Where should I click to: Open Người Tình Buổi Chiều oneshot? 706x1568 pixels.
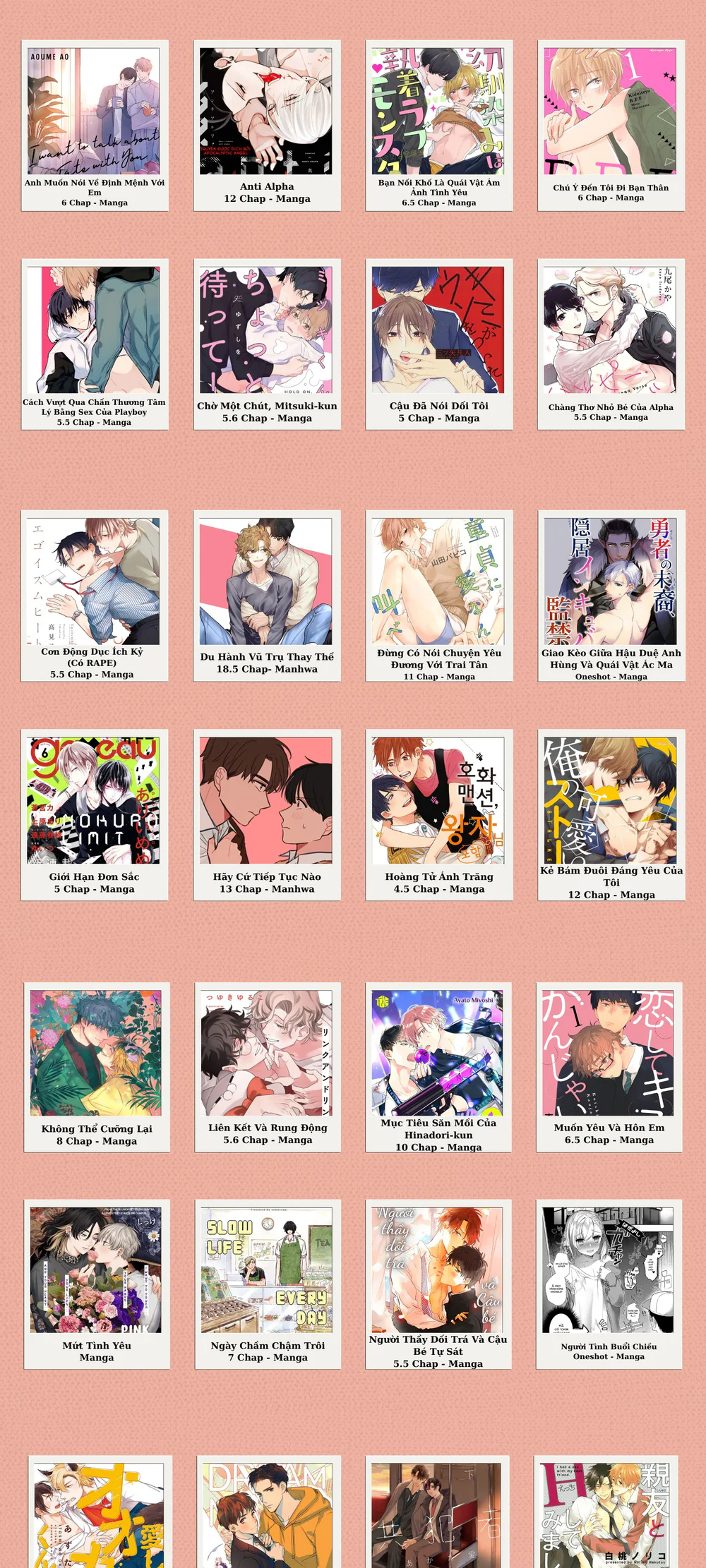pyautogui.click(x=609, y=1284)
